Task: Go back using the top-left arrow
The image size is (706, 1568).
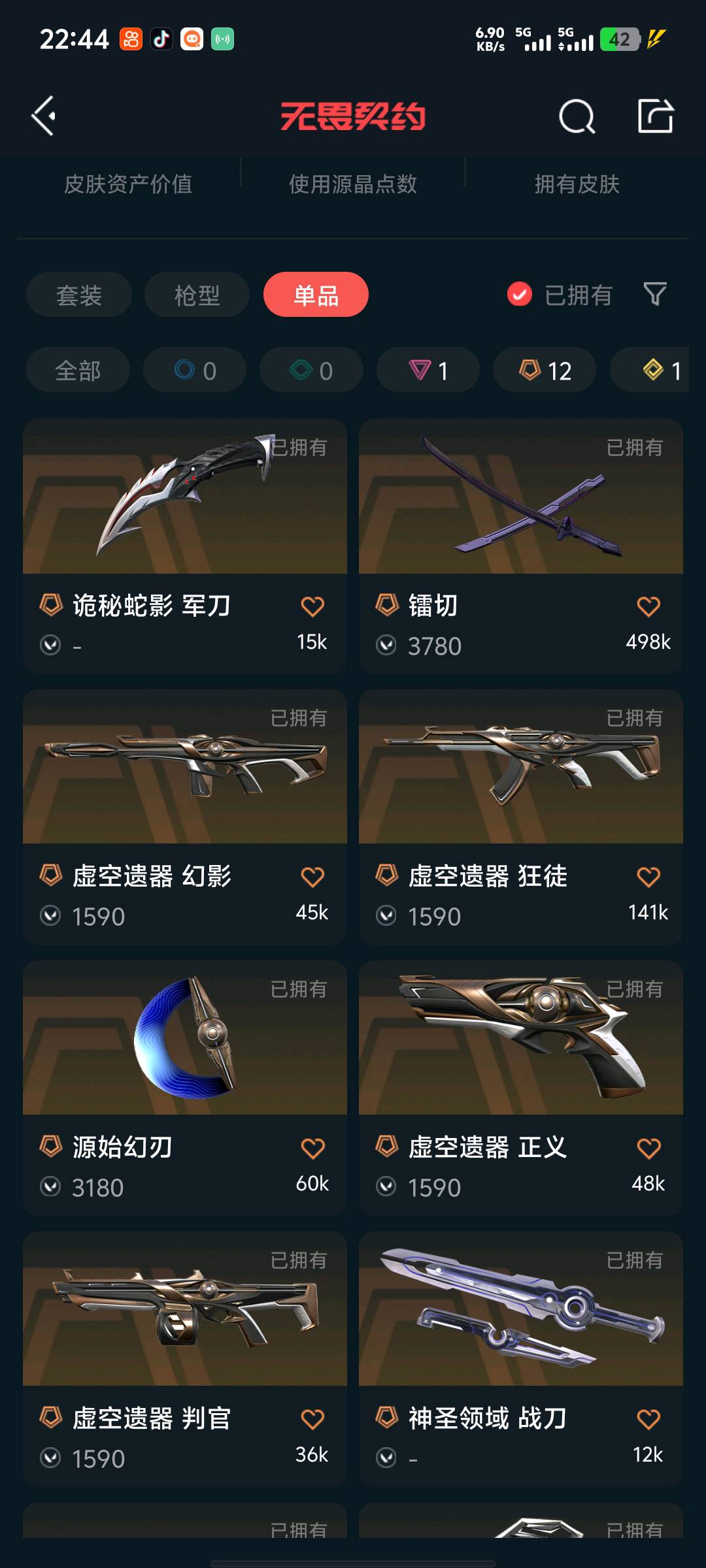Action: point(44,116)
